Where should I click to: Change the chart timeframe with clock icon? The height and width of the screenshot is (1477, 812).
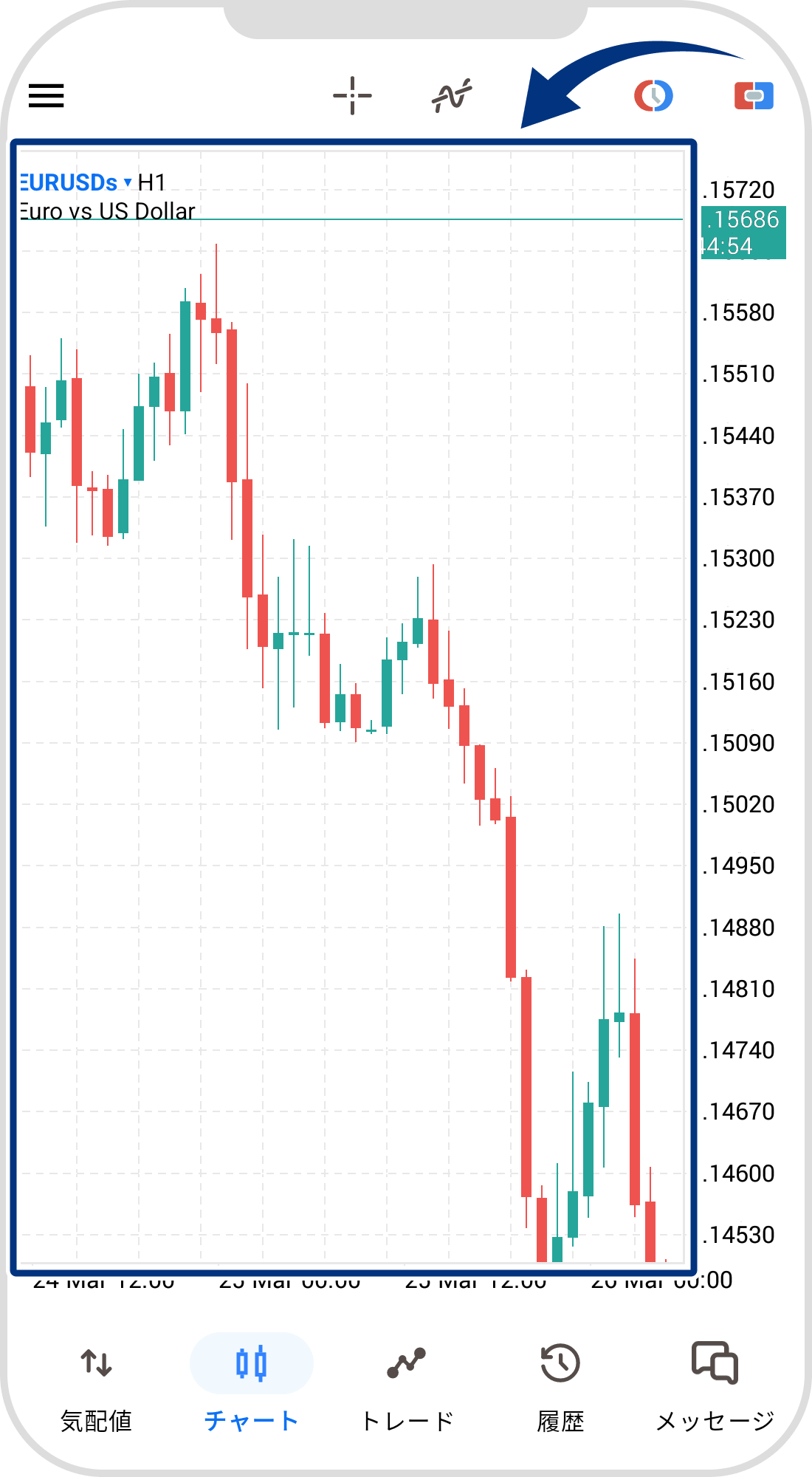[x=653, y=95]
